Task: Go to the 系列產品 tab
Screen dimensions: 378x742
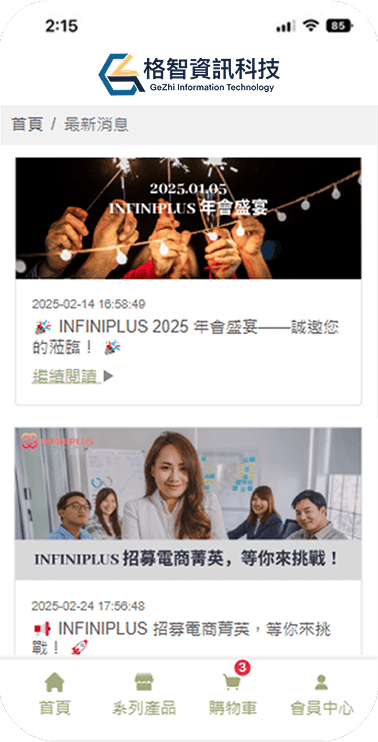Action: point(144,694)
